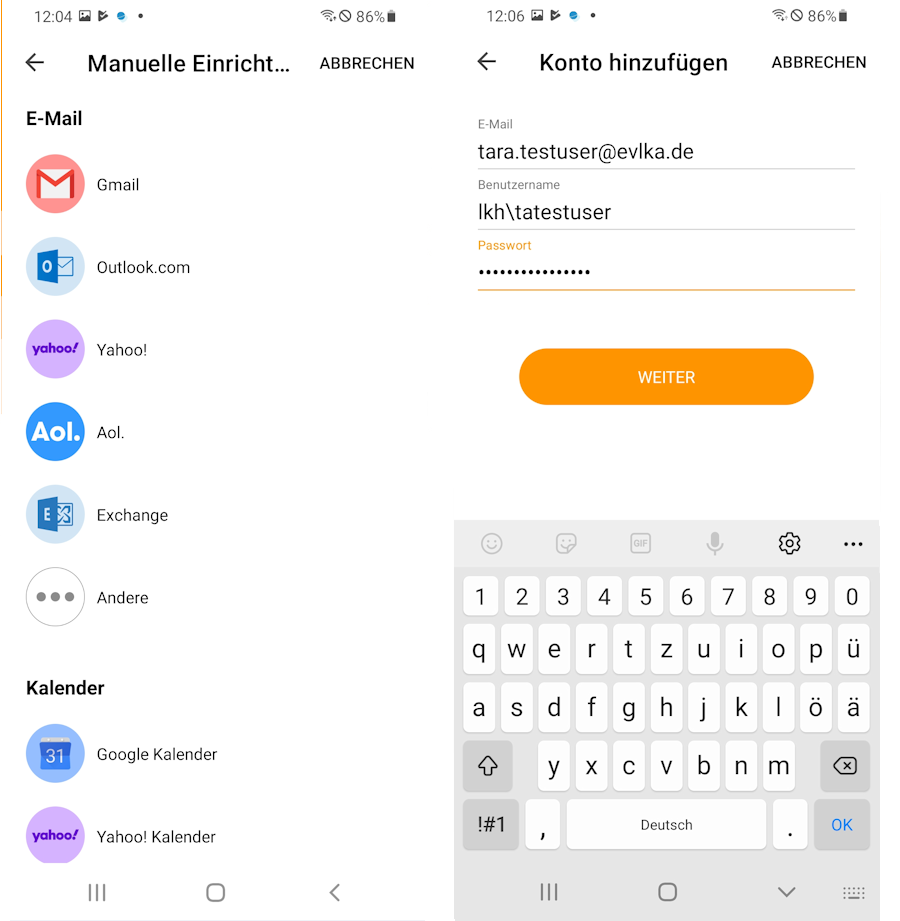Go back from the Manuelle Einrichtung screen
The height and width of the screenshot is (921, 900).
pos(35,63)
